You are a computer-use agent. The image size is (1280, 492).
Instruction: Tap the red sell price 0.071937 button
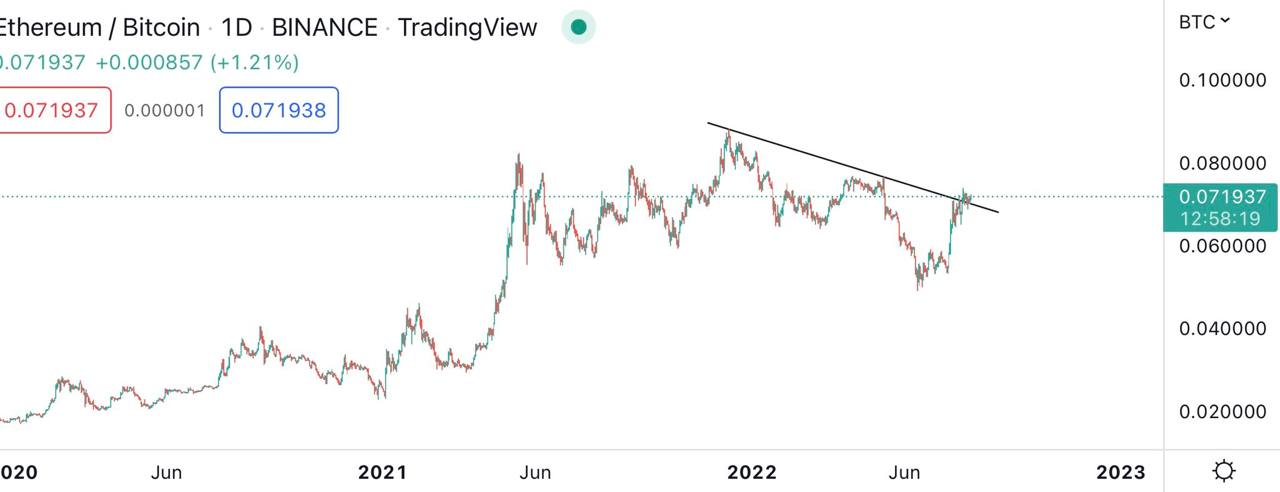click(54, 110)
